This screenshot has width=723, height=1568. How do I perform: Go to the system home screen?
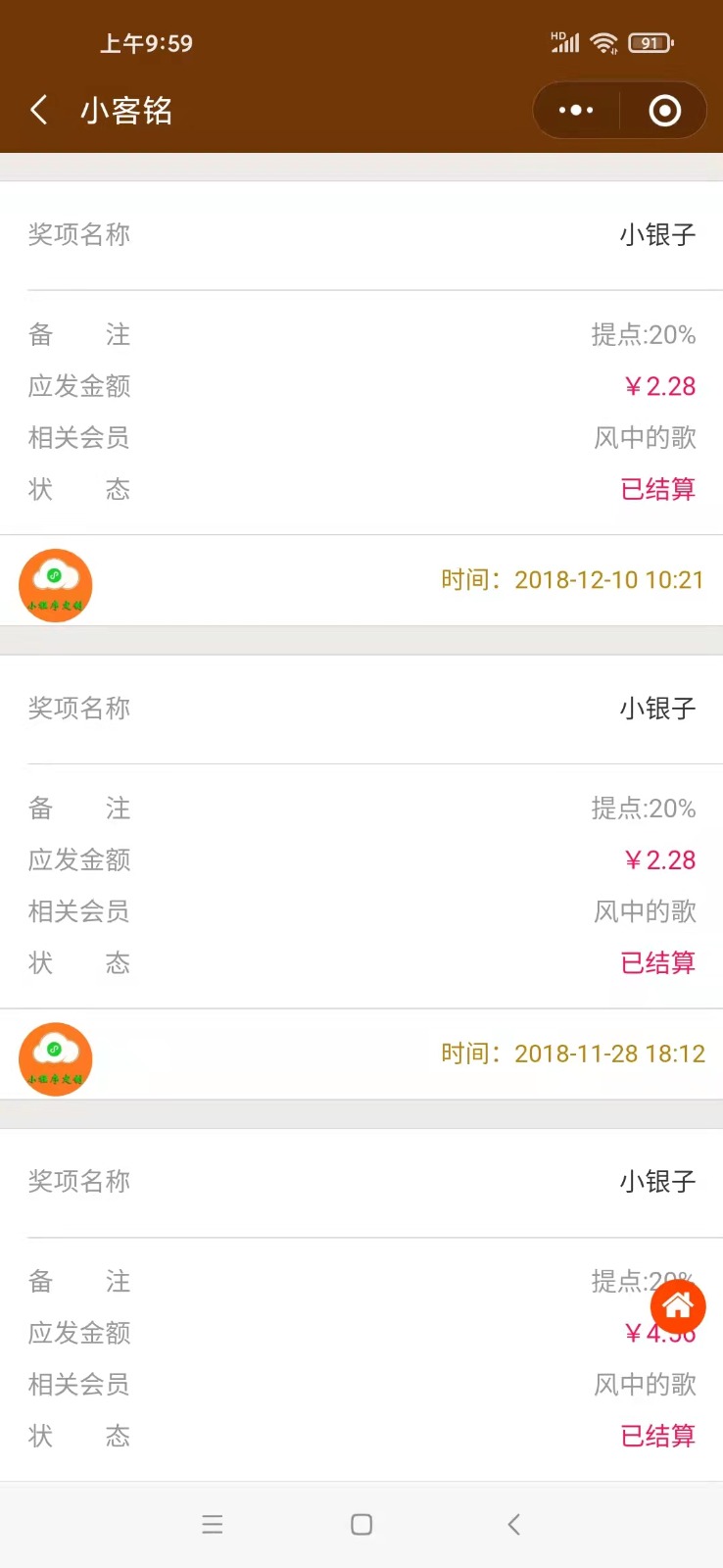pyautogui.click(x=361, y=1524)
